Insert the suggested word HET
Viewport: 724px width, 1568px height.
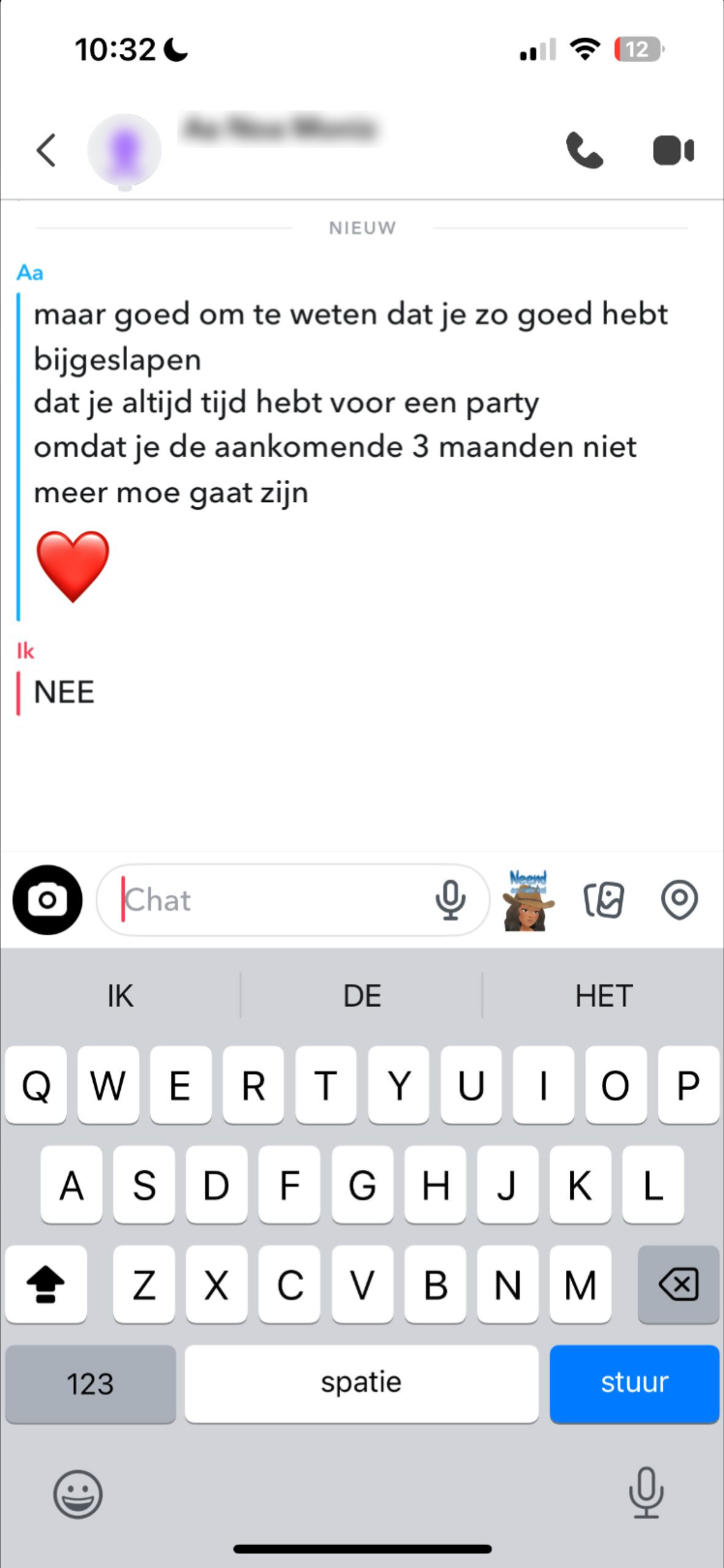603,996
